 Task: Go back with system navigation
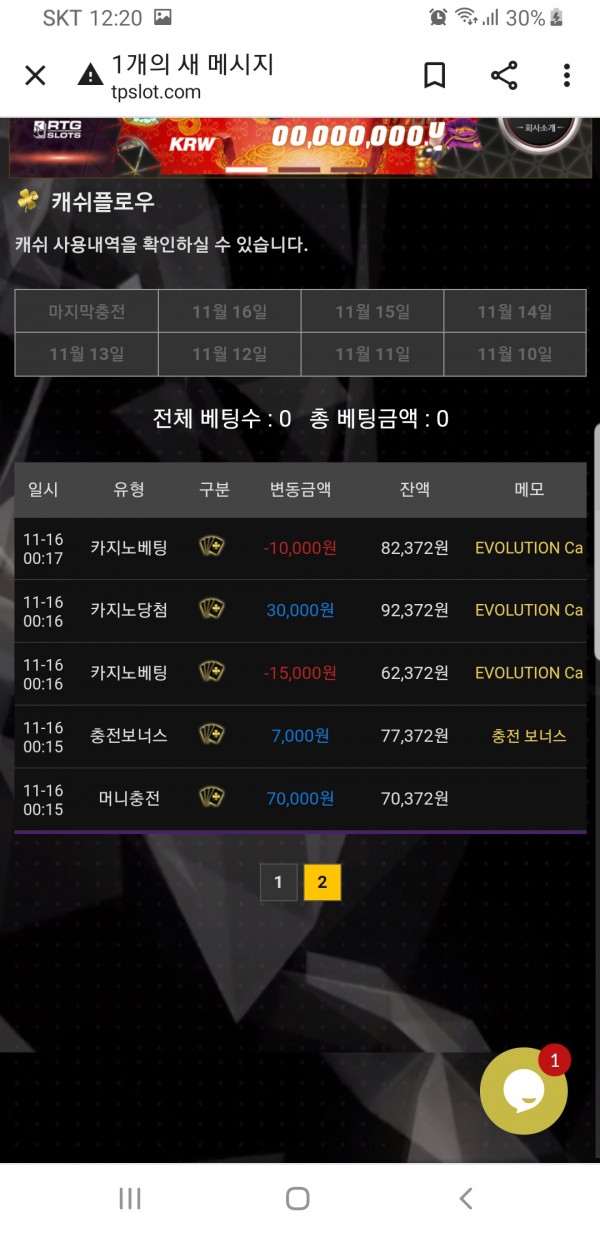pos(465,1198)
